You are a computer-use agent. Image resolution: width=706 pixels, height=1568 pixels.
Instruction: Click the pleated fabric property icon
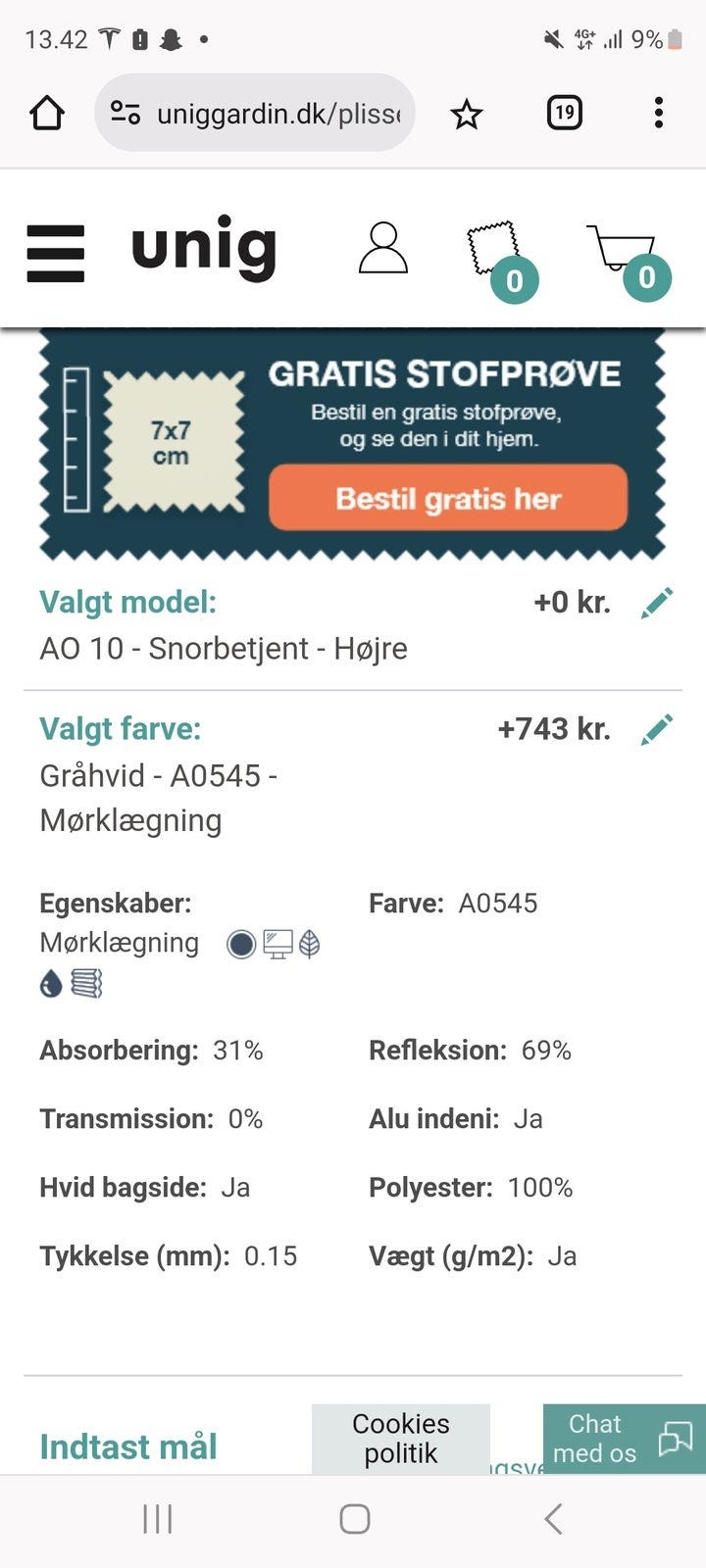[84, 982]
